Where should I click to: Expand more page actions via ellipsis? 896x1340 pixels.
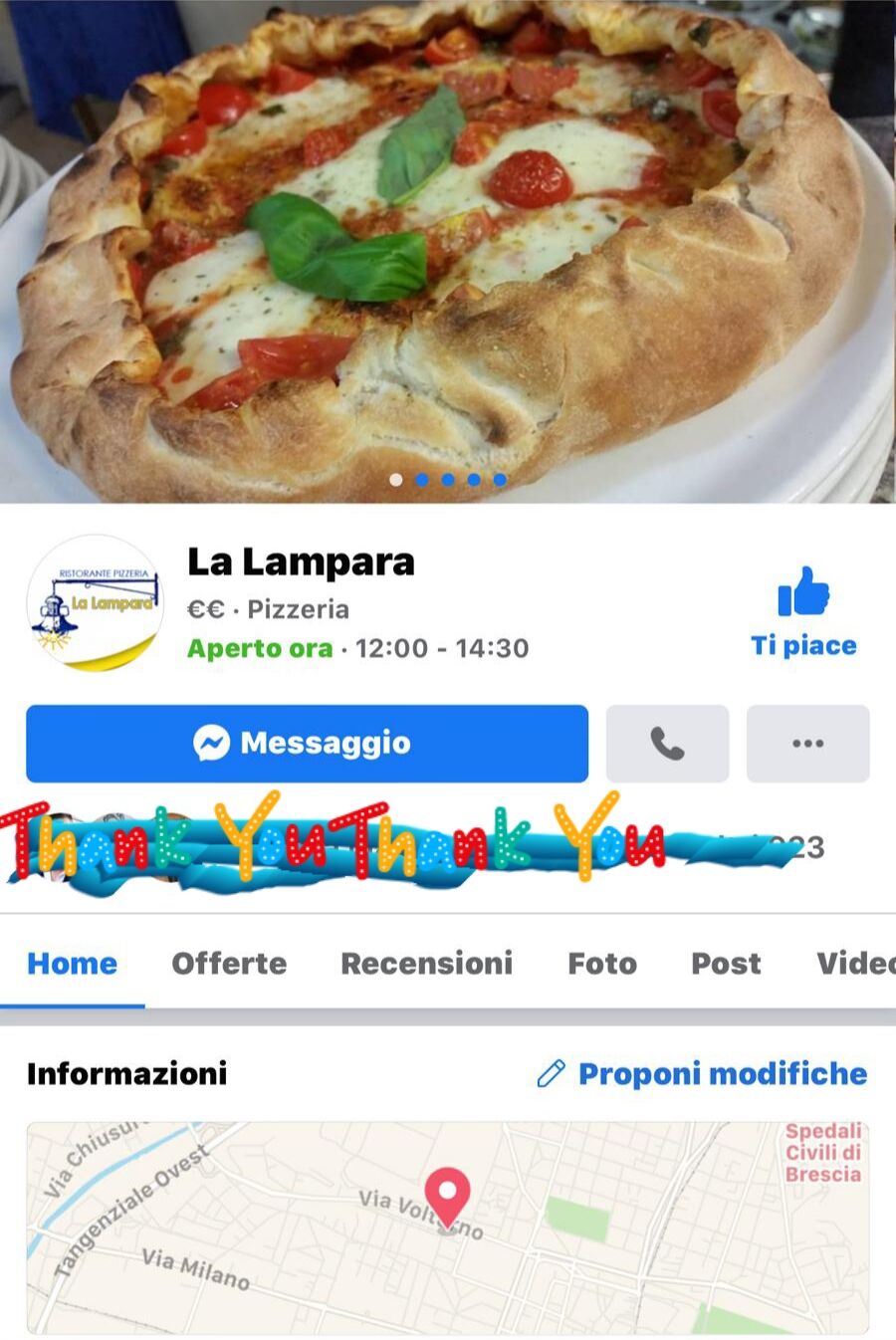[807, 743]
